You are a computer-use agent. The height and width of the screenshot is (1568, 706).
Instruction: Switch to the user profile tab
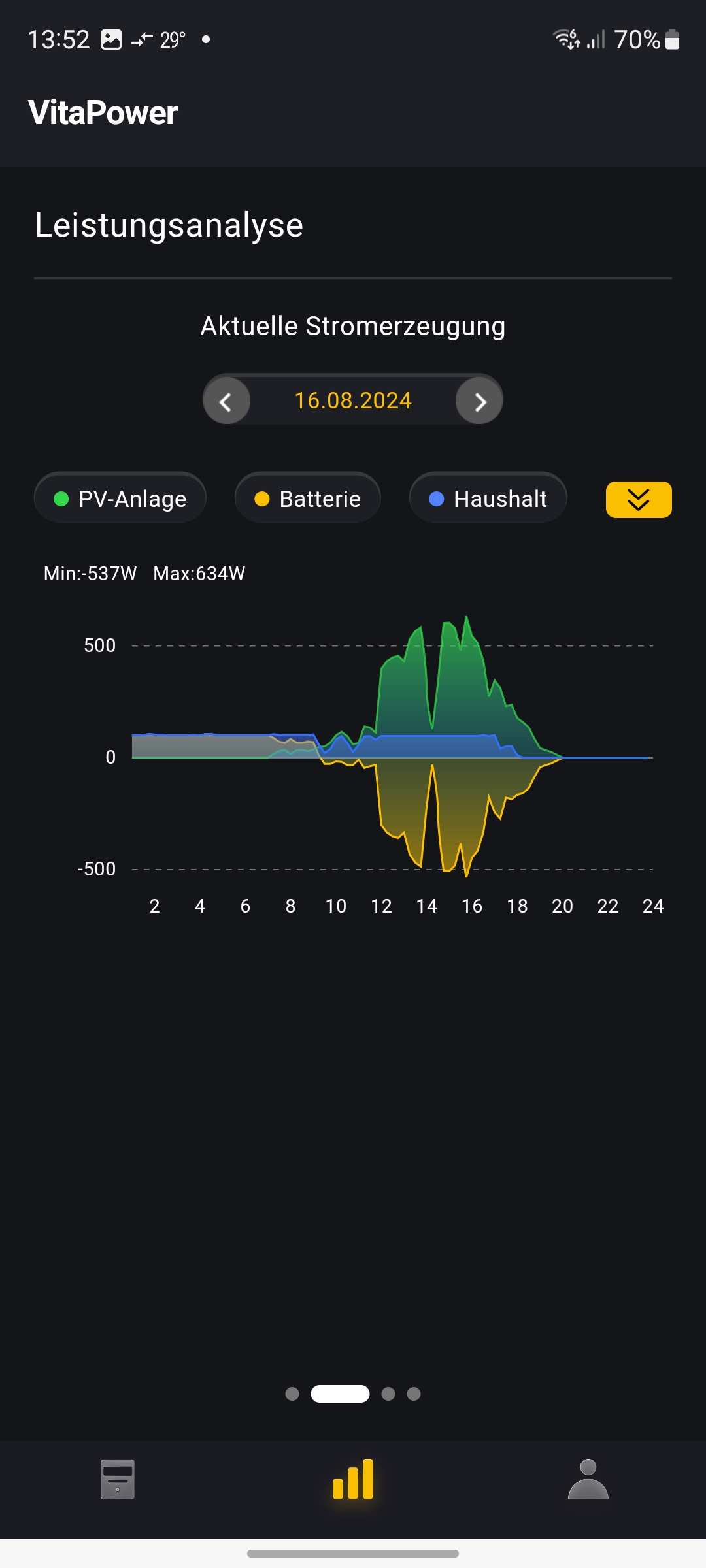[588, 1479]
